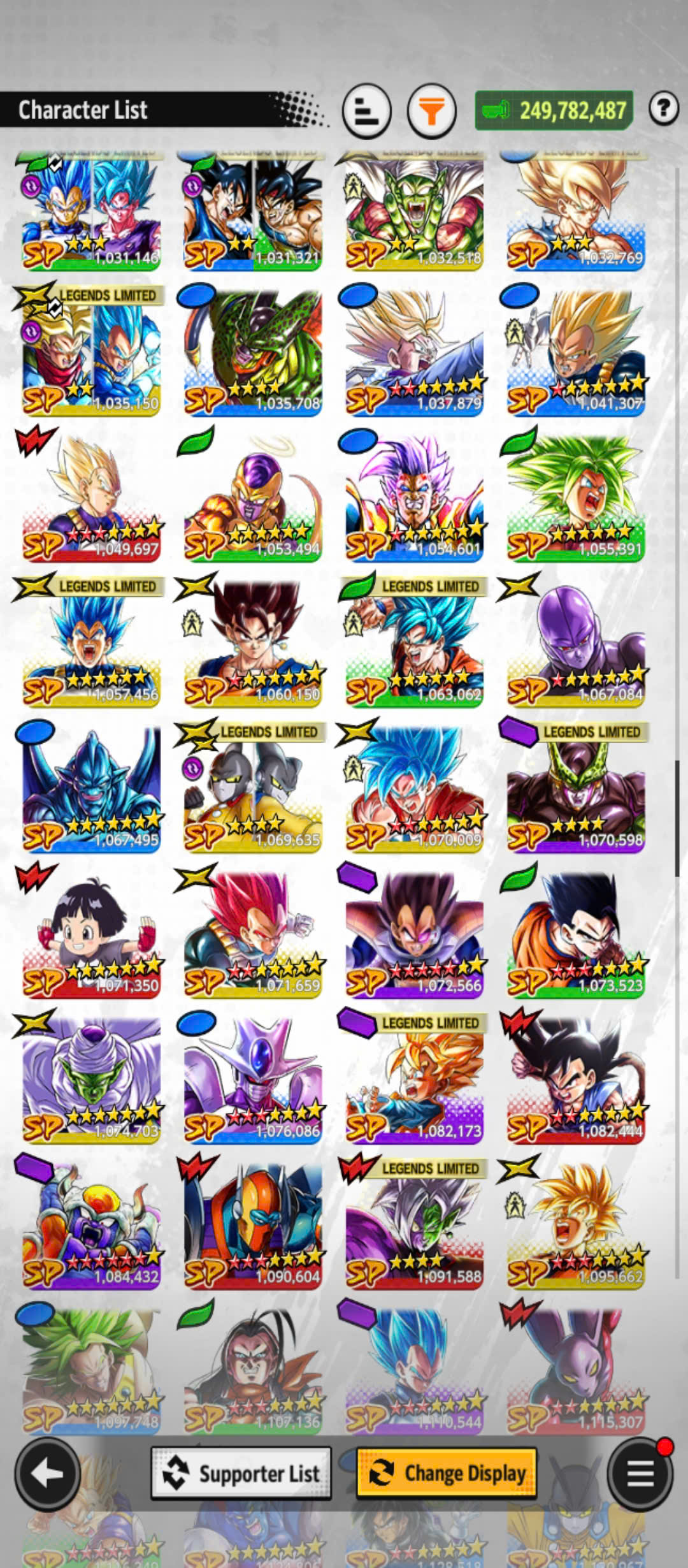Image resolution: width=688 pixels, height=1568 pixels.
Task: Go back with the arrow button
Action: click(47, 1473)
